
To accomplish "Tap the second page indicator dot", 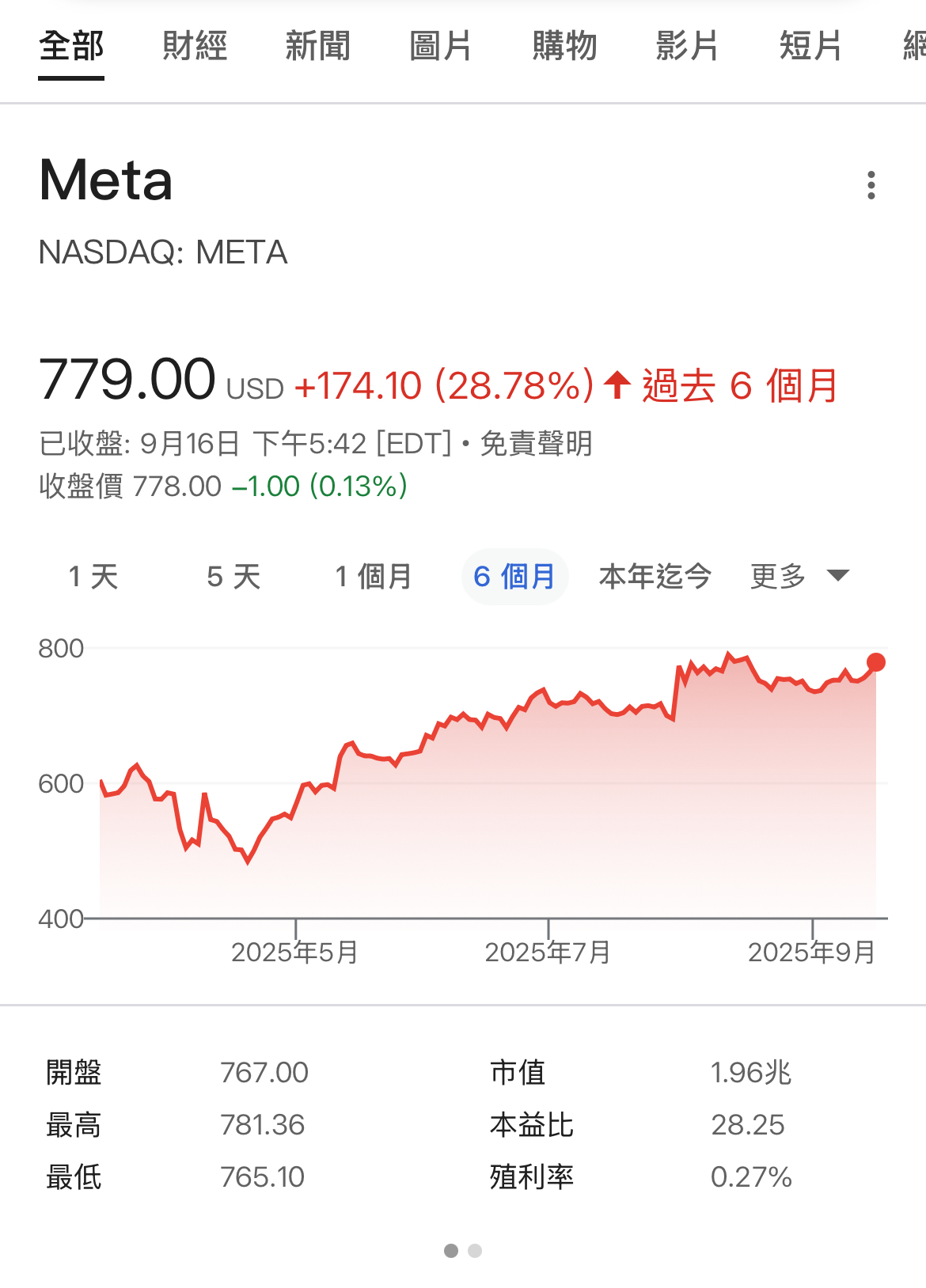I will coord(475,1251).
